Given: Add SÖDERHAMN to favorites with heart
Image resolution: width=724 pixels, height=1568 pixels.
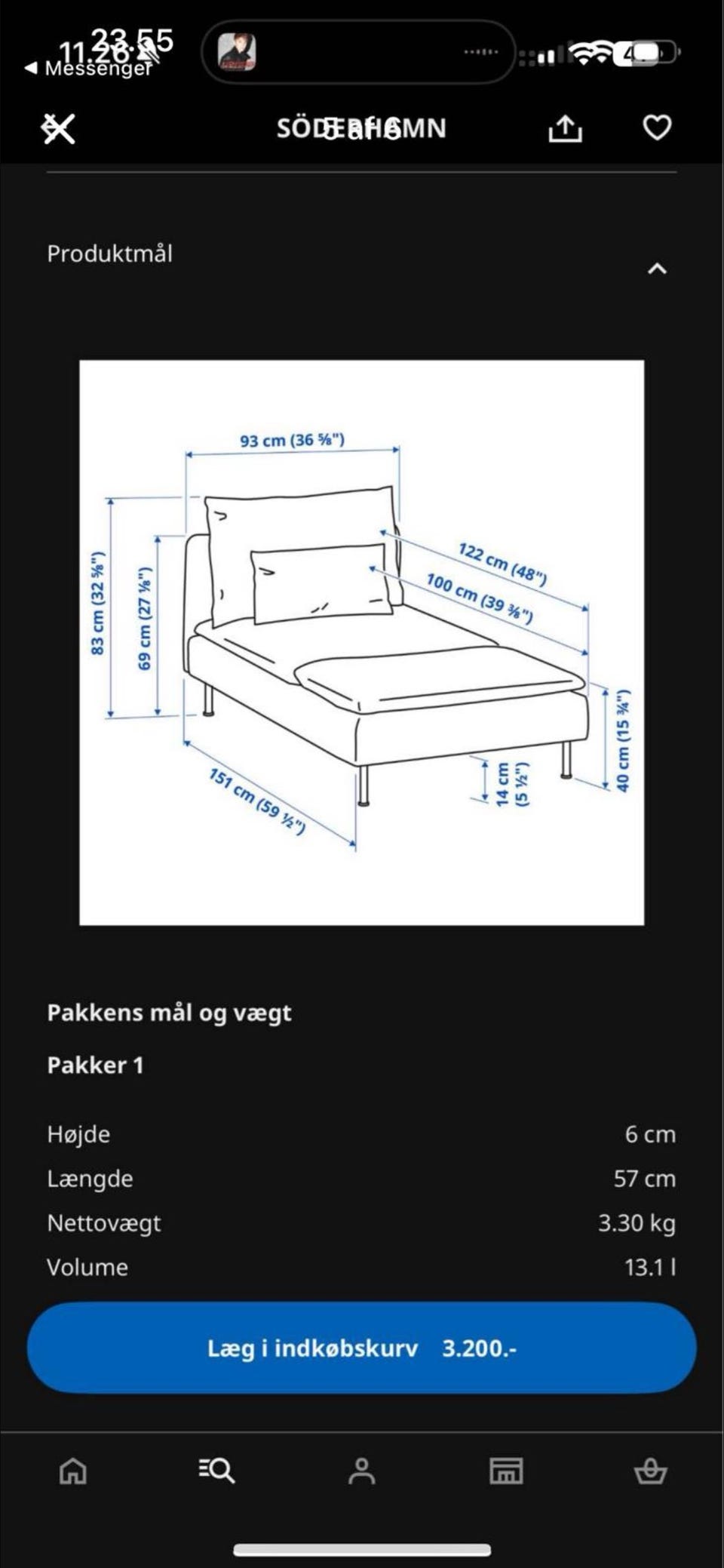Looking at the screenshot, I should click(656, 128).
